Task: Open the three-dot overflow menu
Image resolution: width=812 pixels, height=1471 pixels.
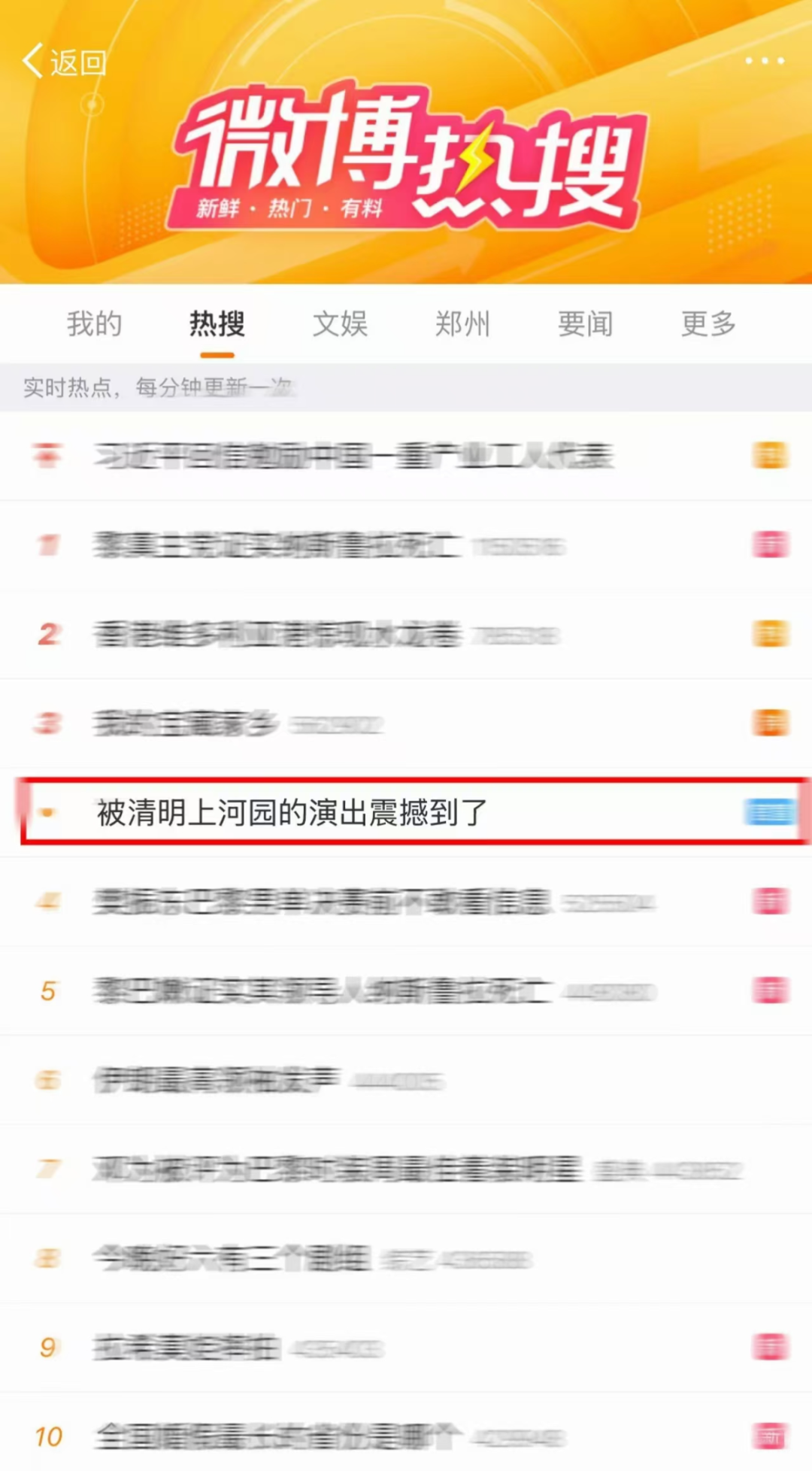Action: click(x=765, y=61)
